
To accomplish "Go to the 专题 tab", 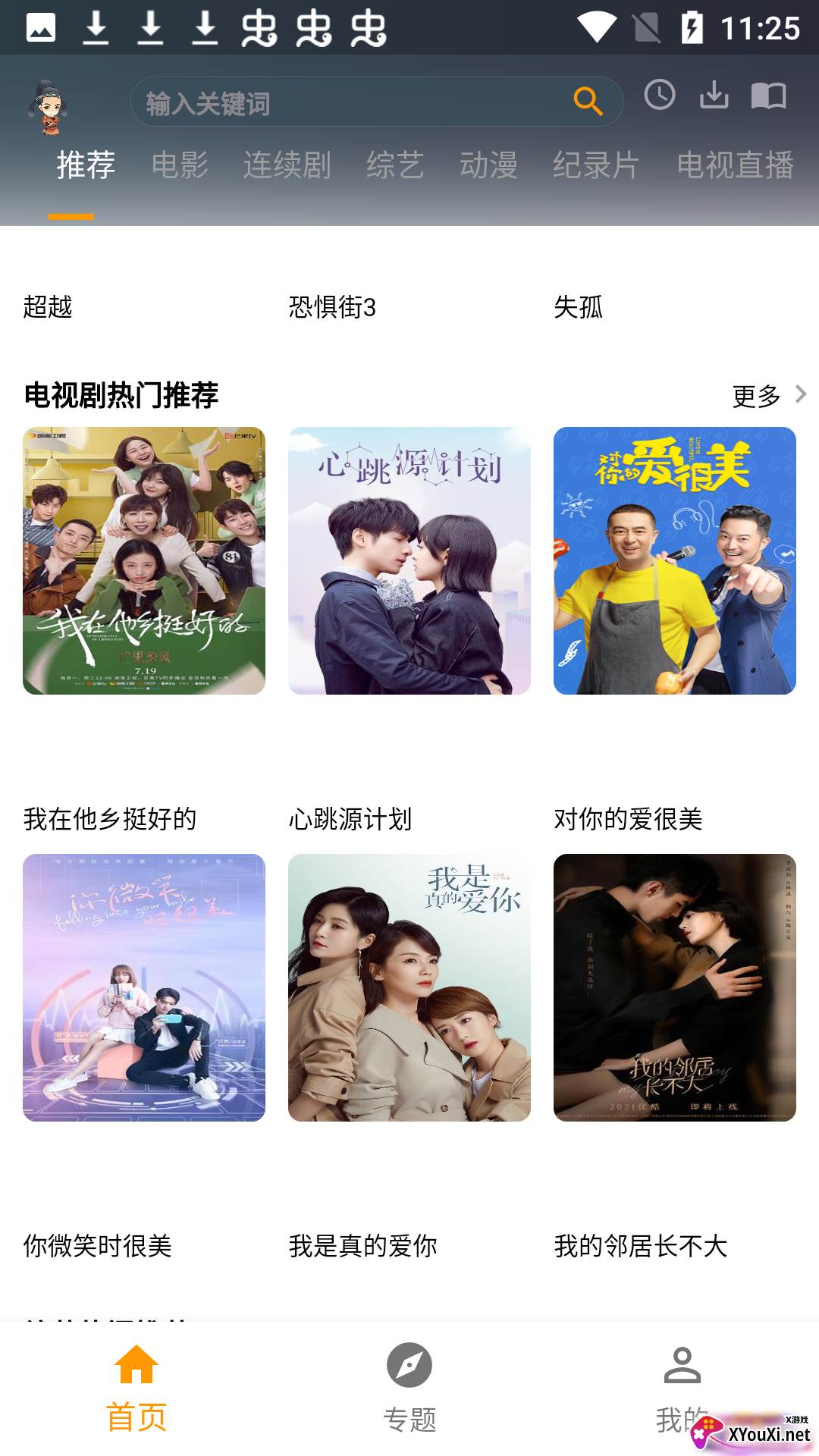I will 409,1386.
